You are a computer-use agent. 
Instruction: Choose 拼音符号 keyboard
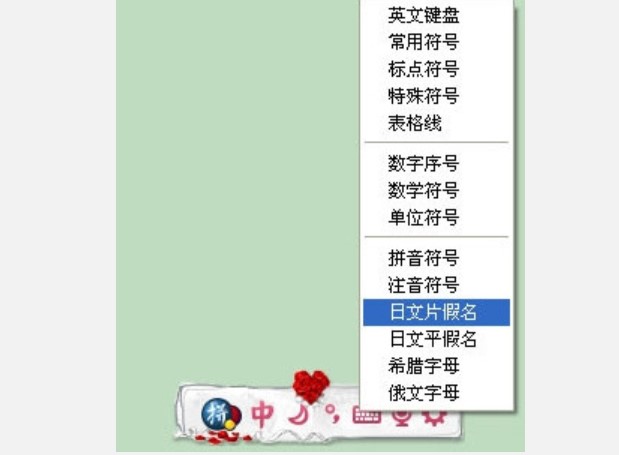[x=423, y=258]
